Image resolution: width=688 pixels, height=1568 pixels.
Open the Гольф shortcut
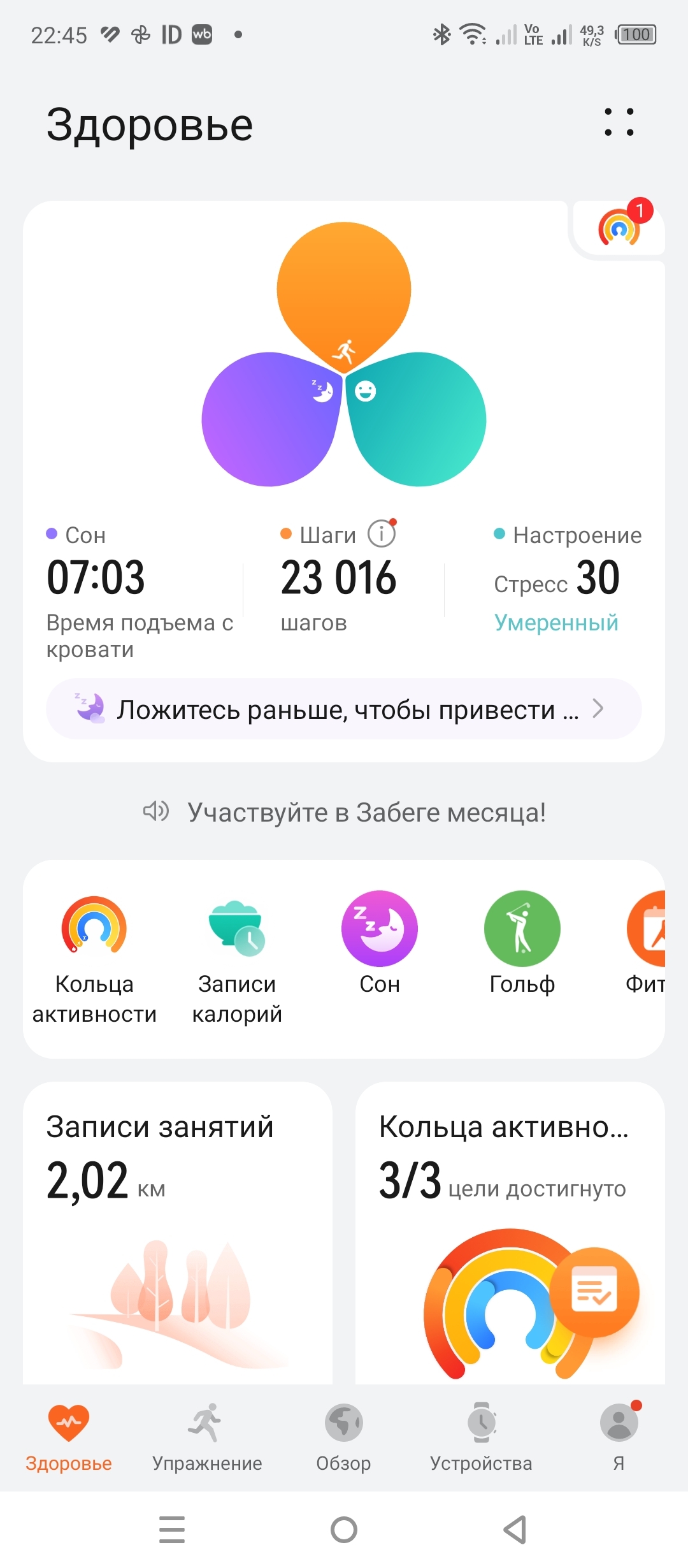[522, 942]
